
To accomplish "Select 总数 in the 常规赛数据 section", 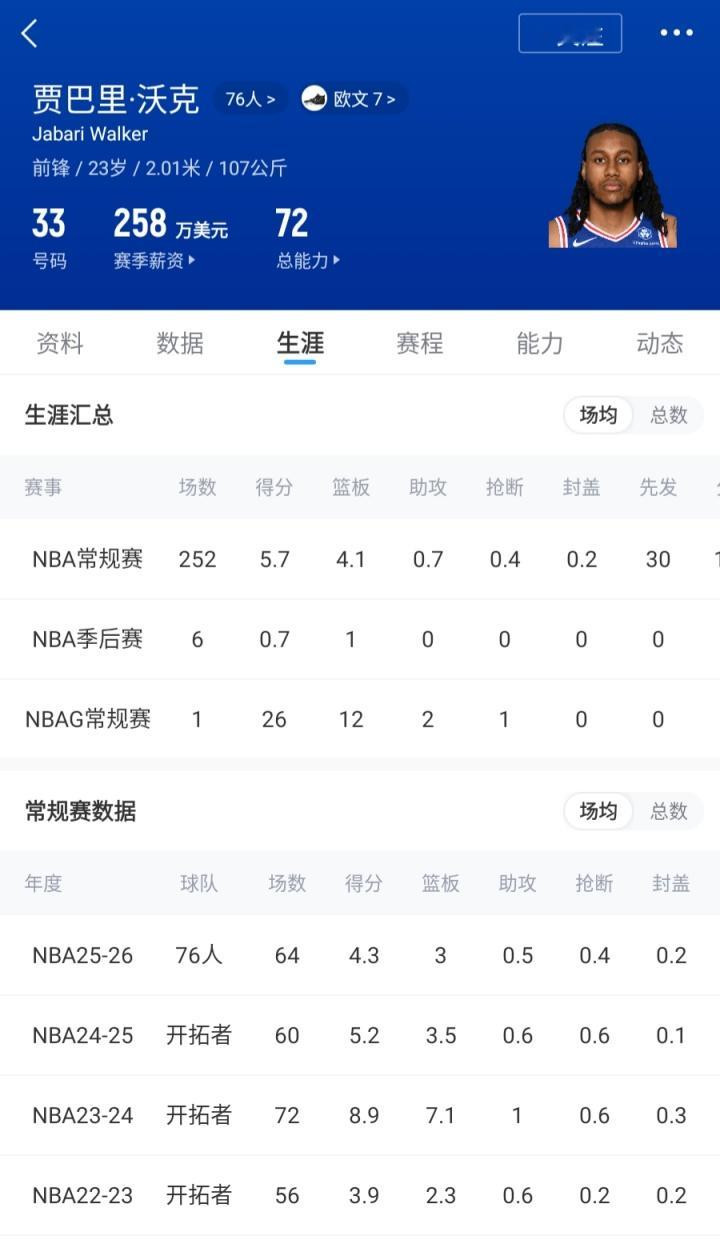I will coord(669,811).
